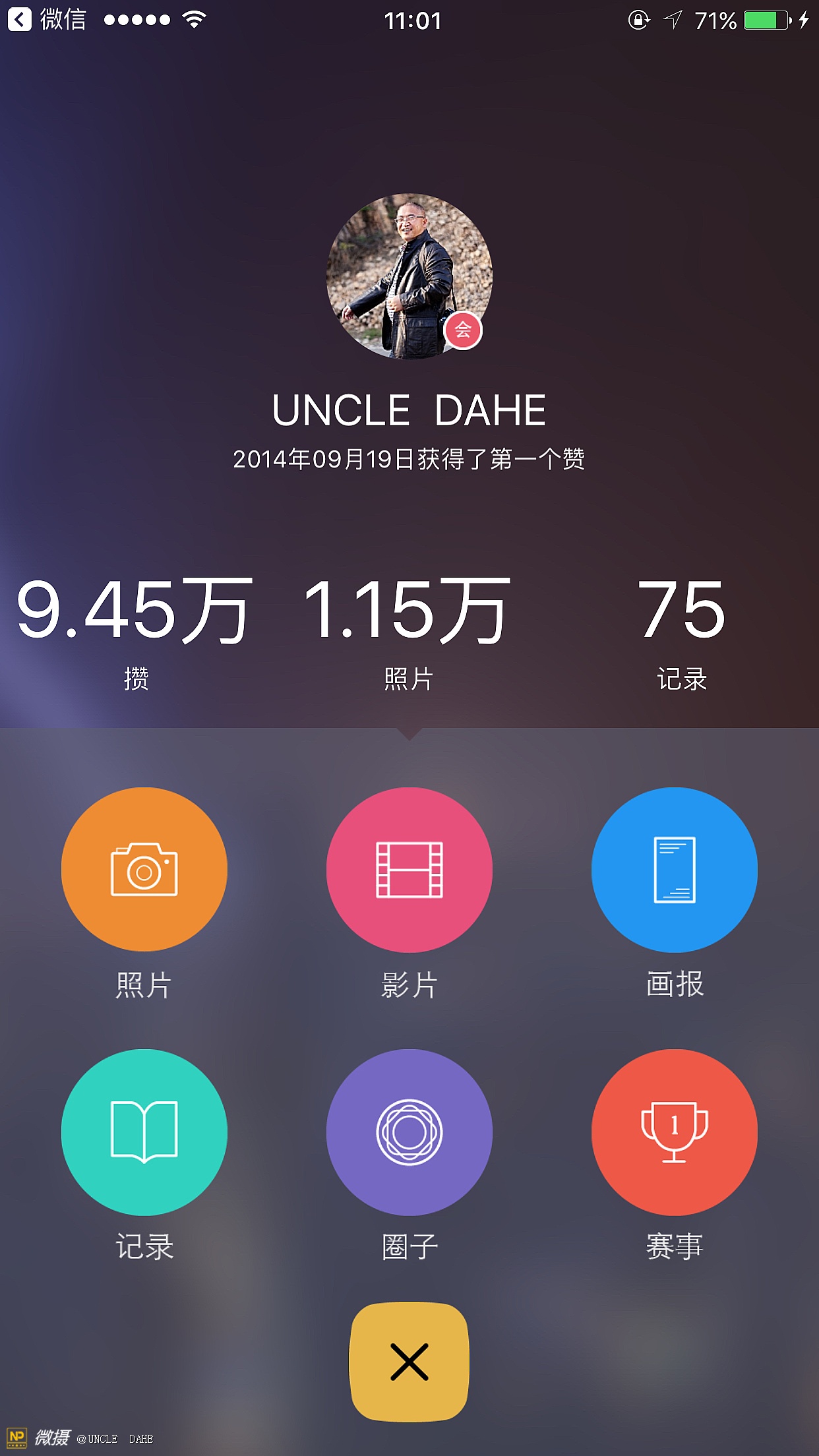Open the 1.15万 photos (照片) stat
The width and height of the screenshot is (819, 1456).
coord(408,630)
